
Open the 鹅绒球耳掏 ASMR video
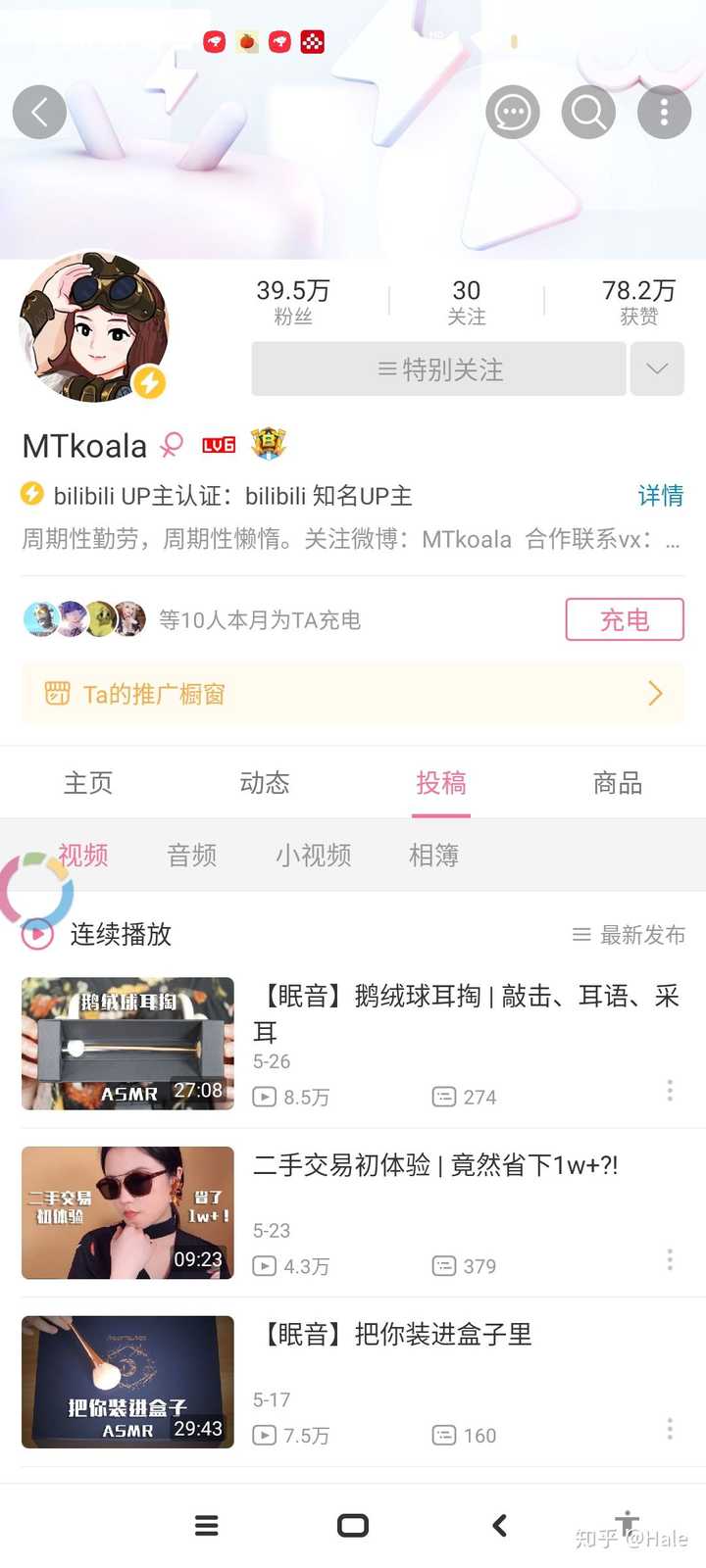[127, 1044]
